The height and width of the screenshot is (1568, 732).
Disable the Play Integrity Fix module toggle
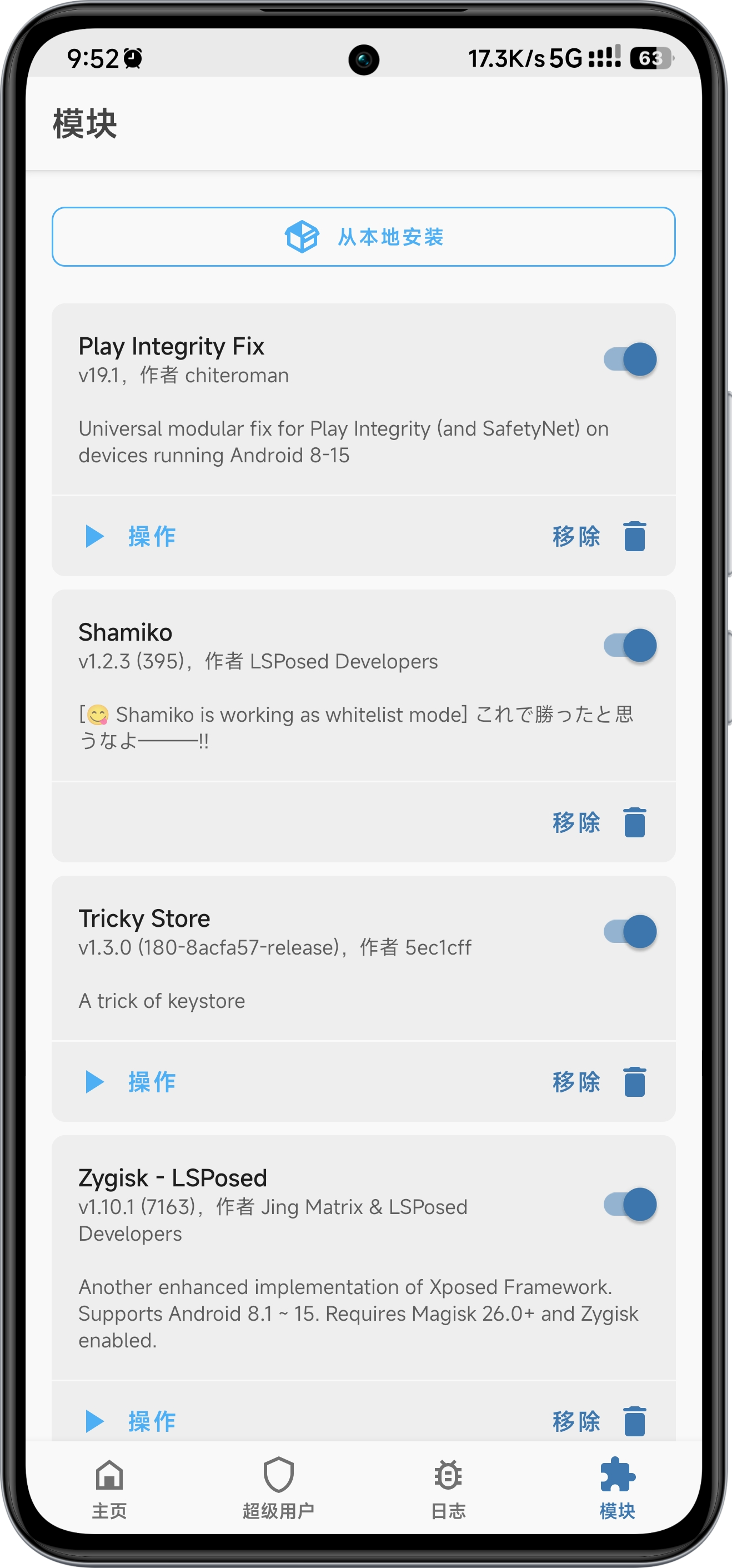pos(630,359)
